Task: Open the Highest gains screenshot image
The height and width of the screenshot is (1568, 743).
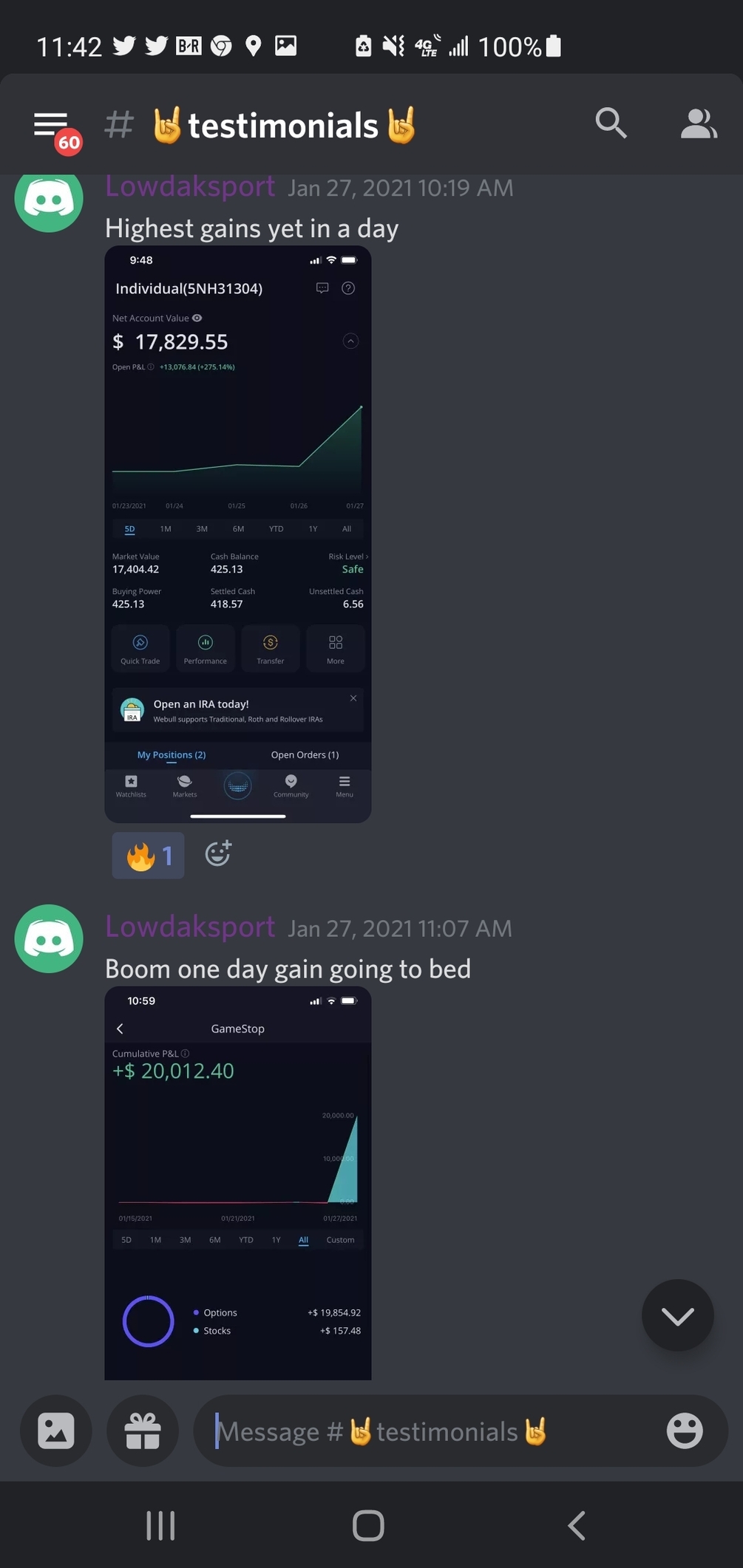Action: coord(237,534)
